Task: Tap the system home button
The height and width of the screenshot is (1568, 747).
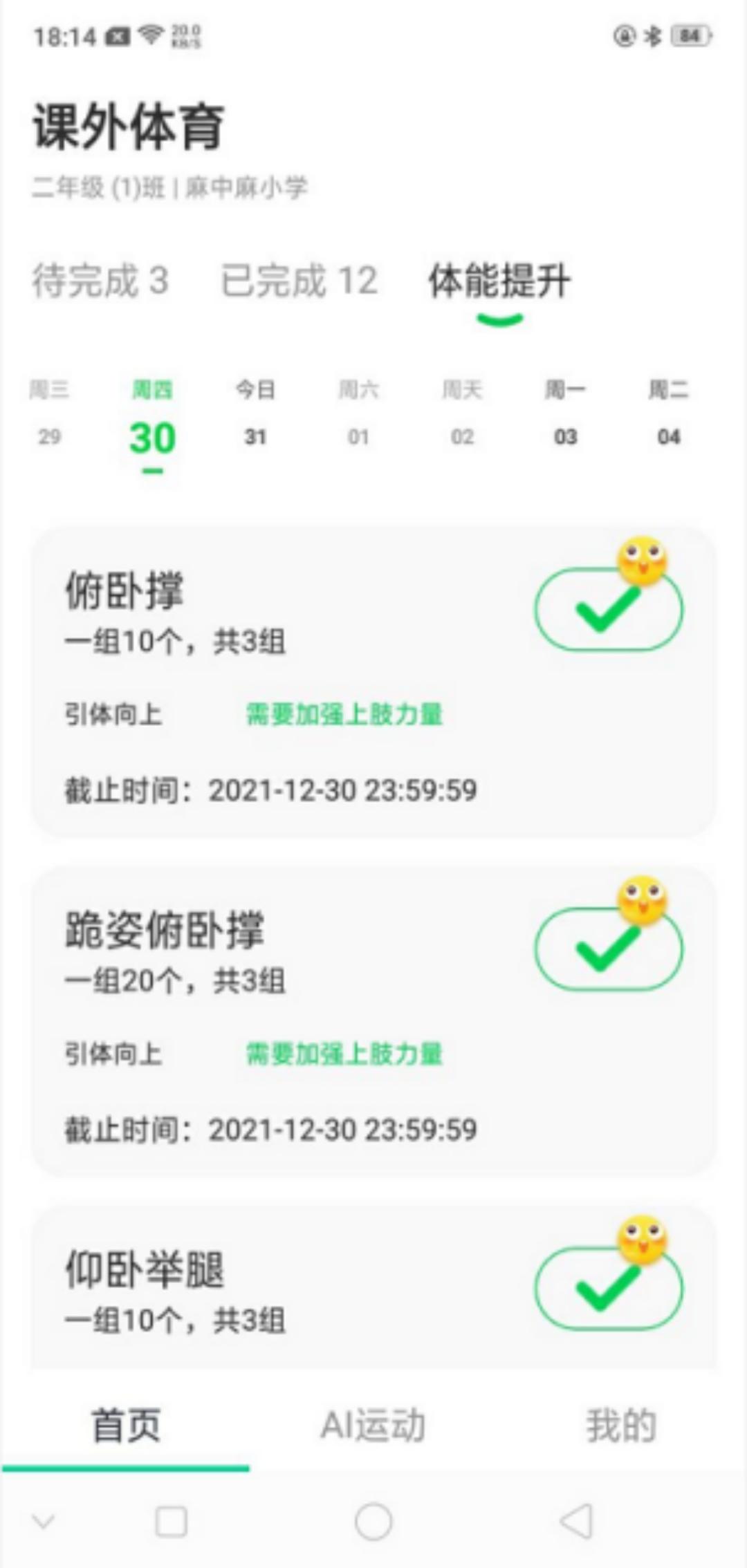Action: click(373, 1521)
